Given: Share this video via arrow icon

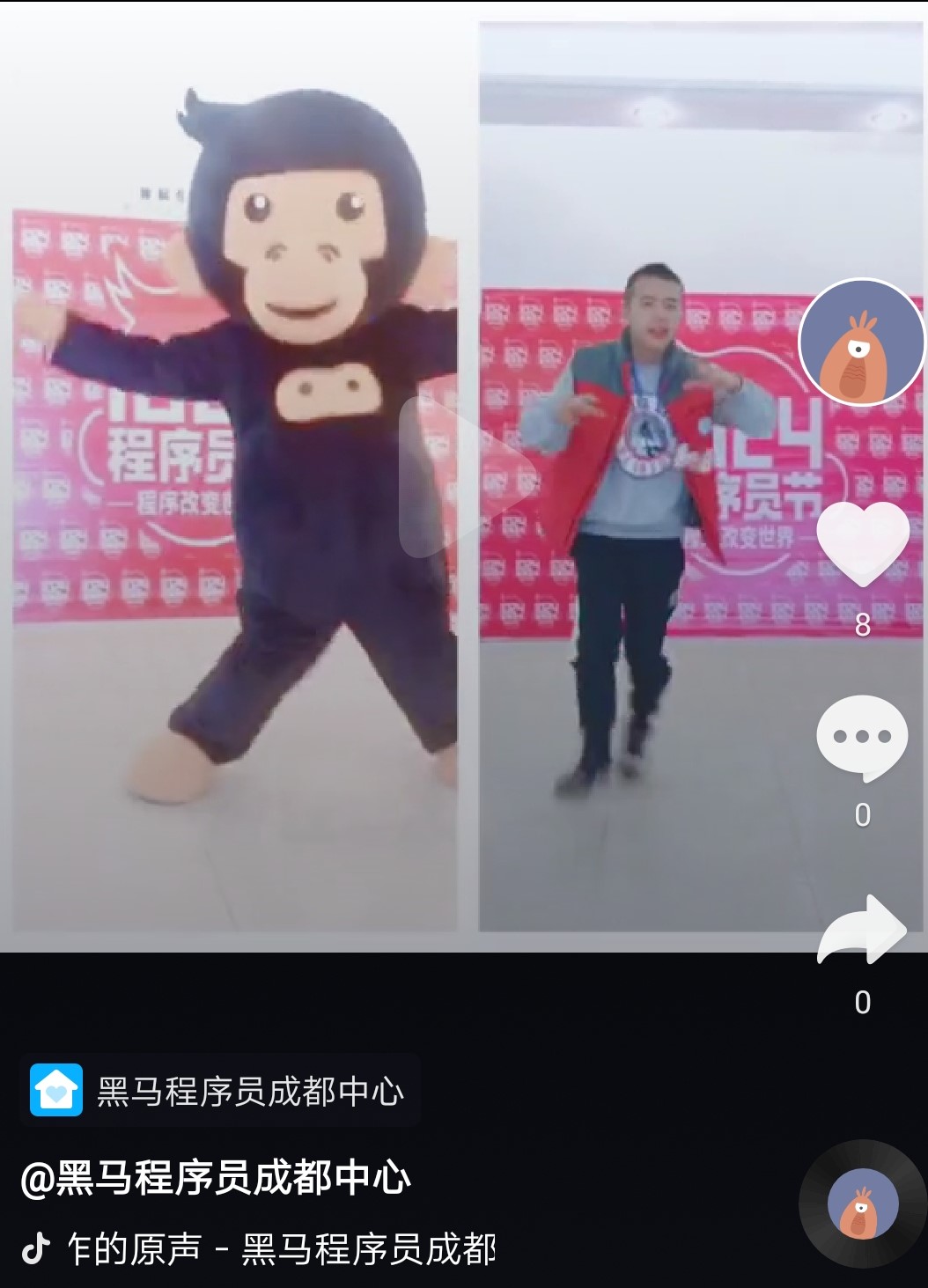Looking at the screenshot, I should (861, 931).
